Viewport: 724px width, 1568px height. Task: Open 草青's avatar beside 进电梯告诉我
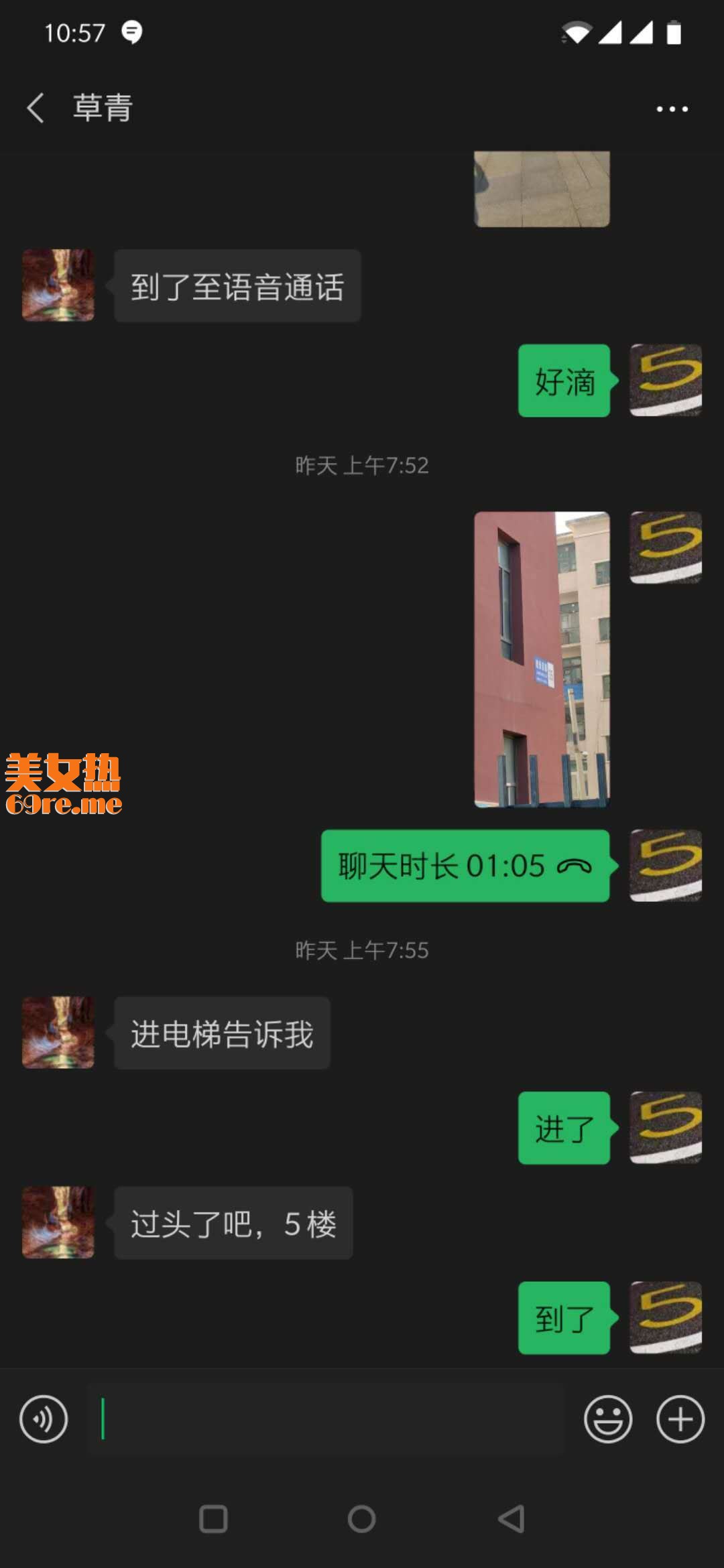point(58,1032)
